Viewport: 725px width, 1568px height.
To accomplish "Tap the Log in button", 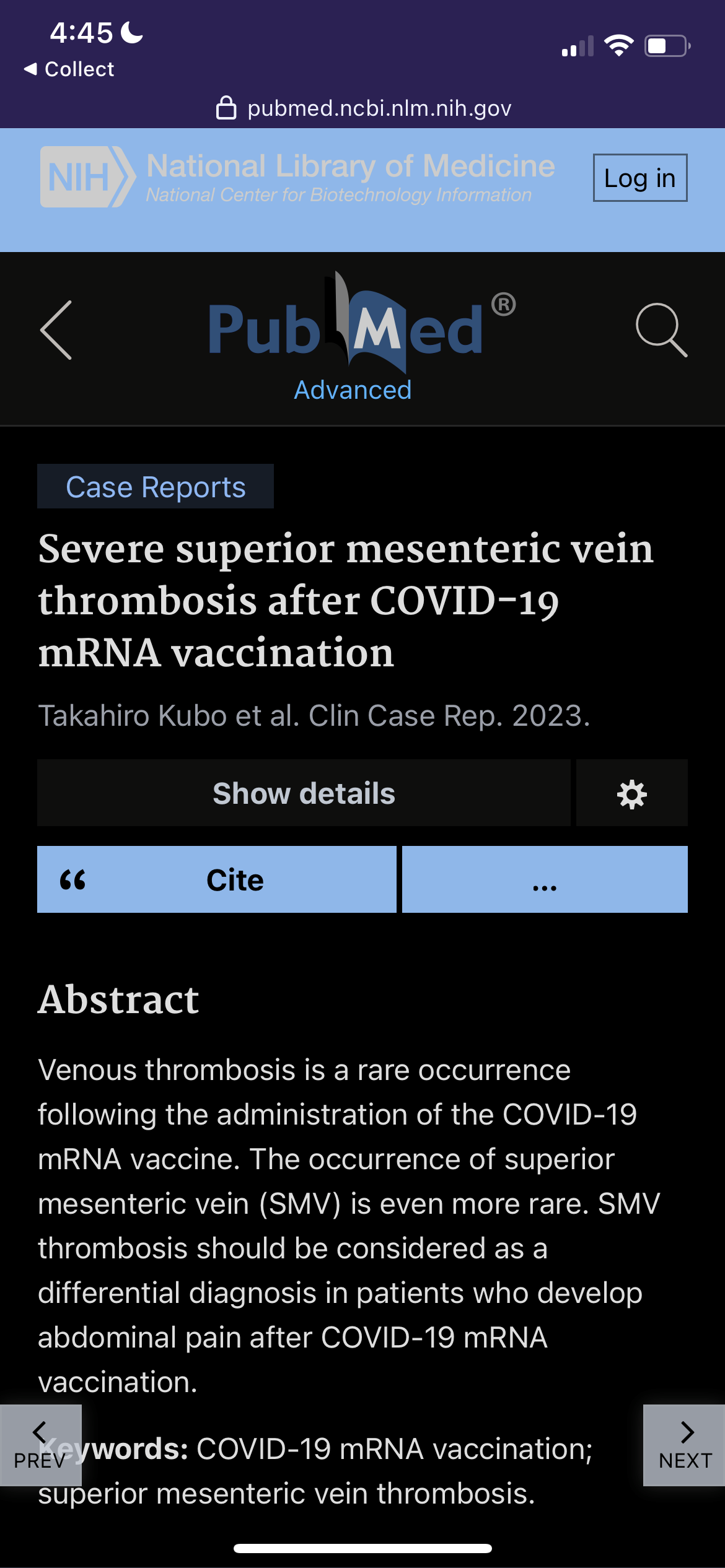I will (x=640, y=178).
